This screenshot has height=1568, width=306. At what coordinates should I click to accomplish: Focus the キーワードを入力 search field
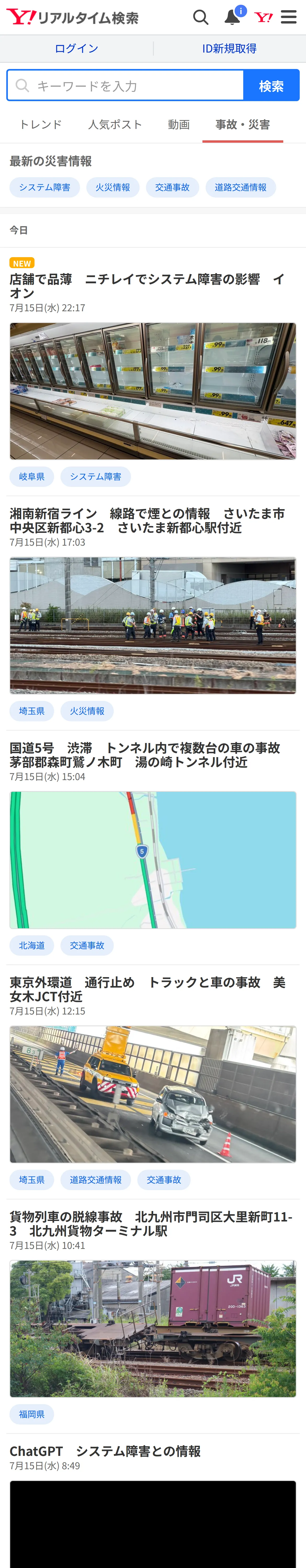[125, 85]
